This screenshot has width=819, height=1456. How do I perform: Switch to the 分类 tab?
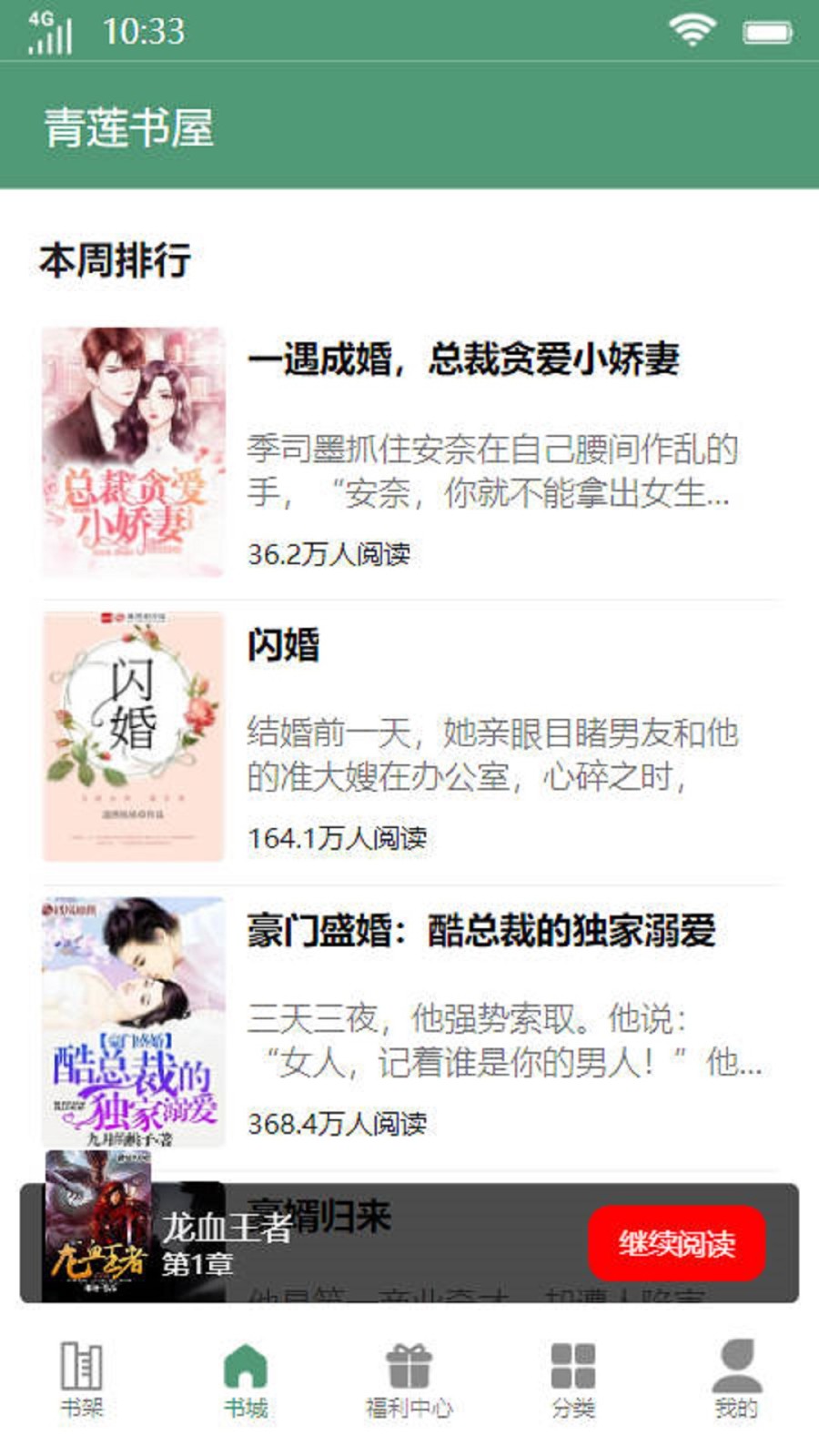pyautogui.click(x=573, y=1380)
